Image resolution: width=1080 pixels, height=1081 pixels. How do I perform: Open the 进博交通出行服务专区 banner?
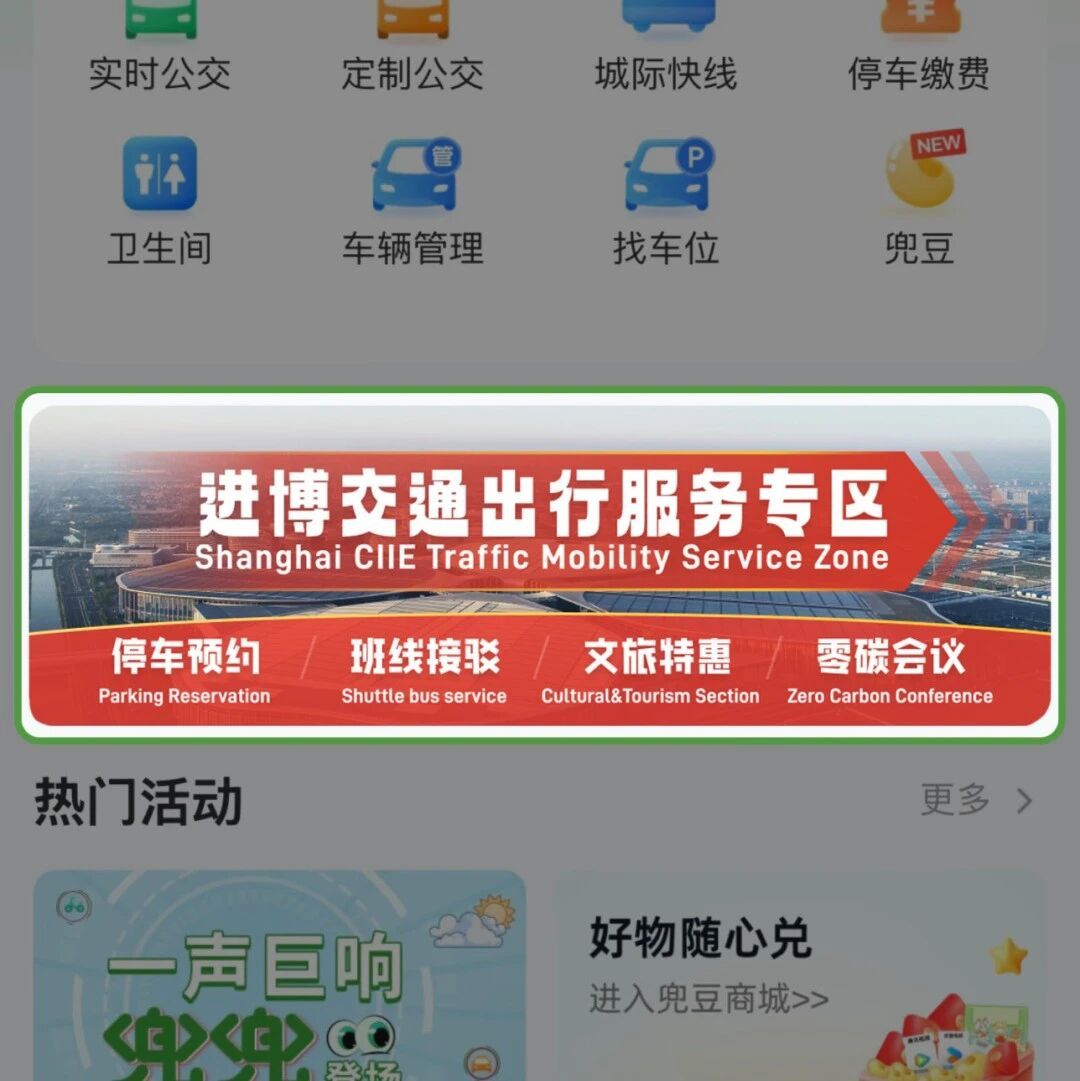(x=540, y=565)
